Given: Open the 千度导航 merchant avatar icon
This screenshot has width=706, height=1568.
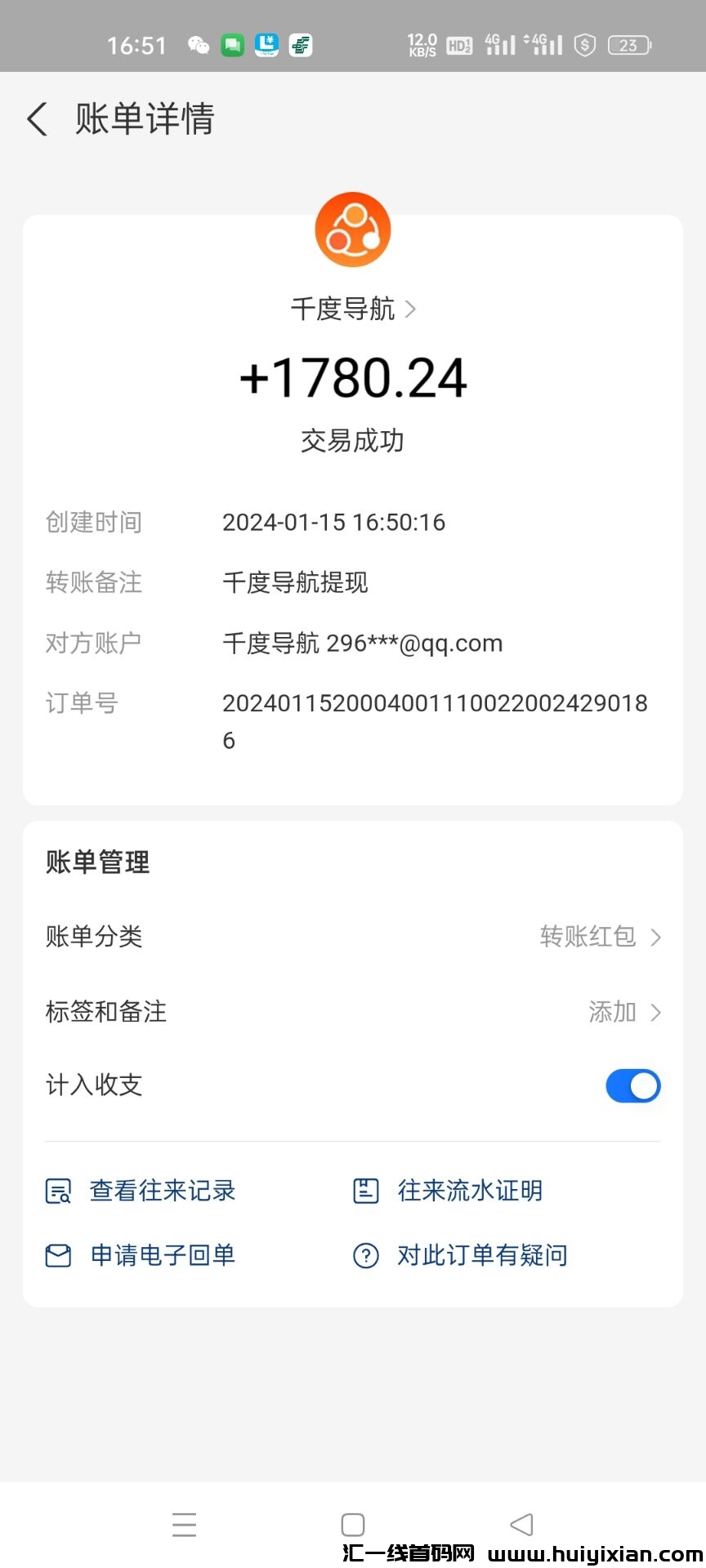Looking at the screenshot, I should pyautogui.click(x=352, y=229).
